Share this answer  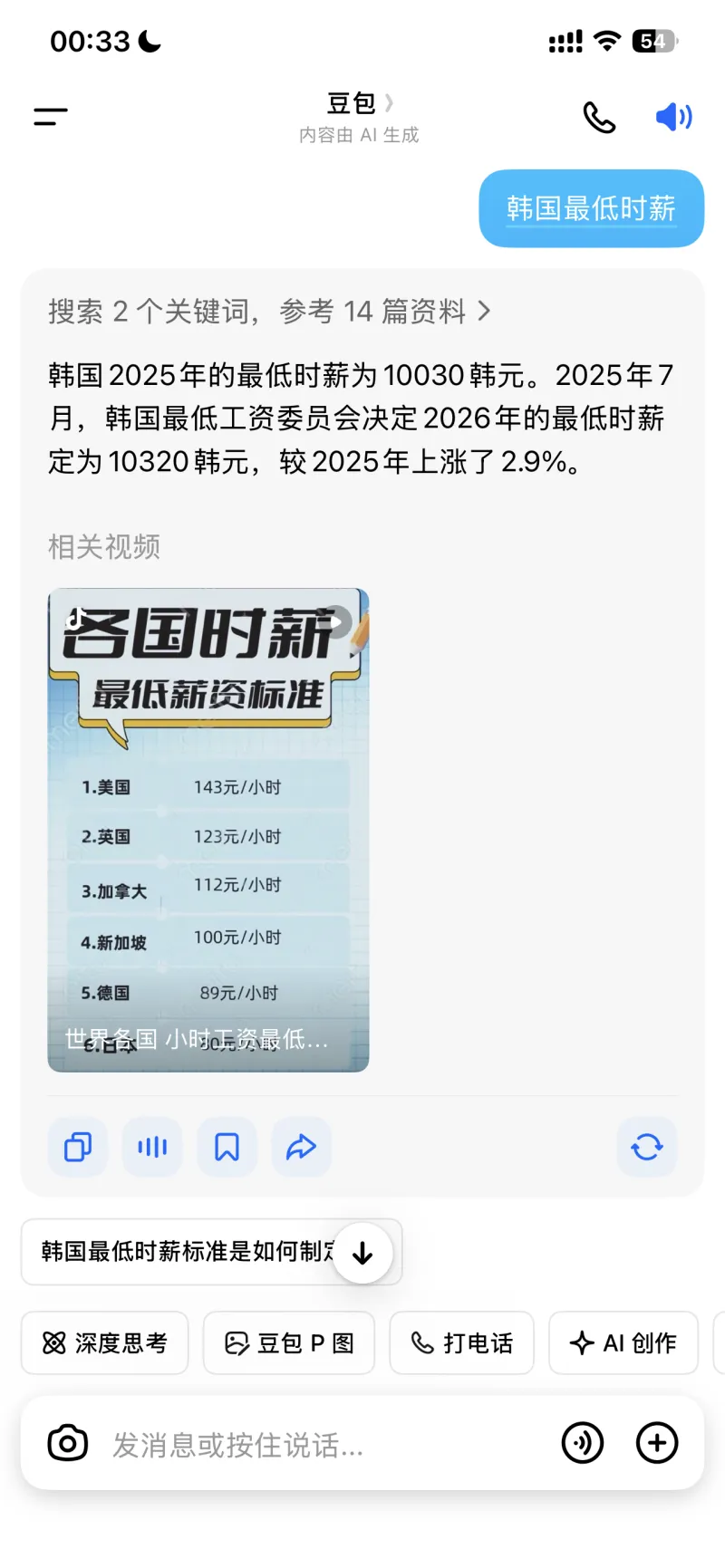(301, 1148)
